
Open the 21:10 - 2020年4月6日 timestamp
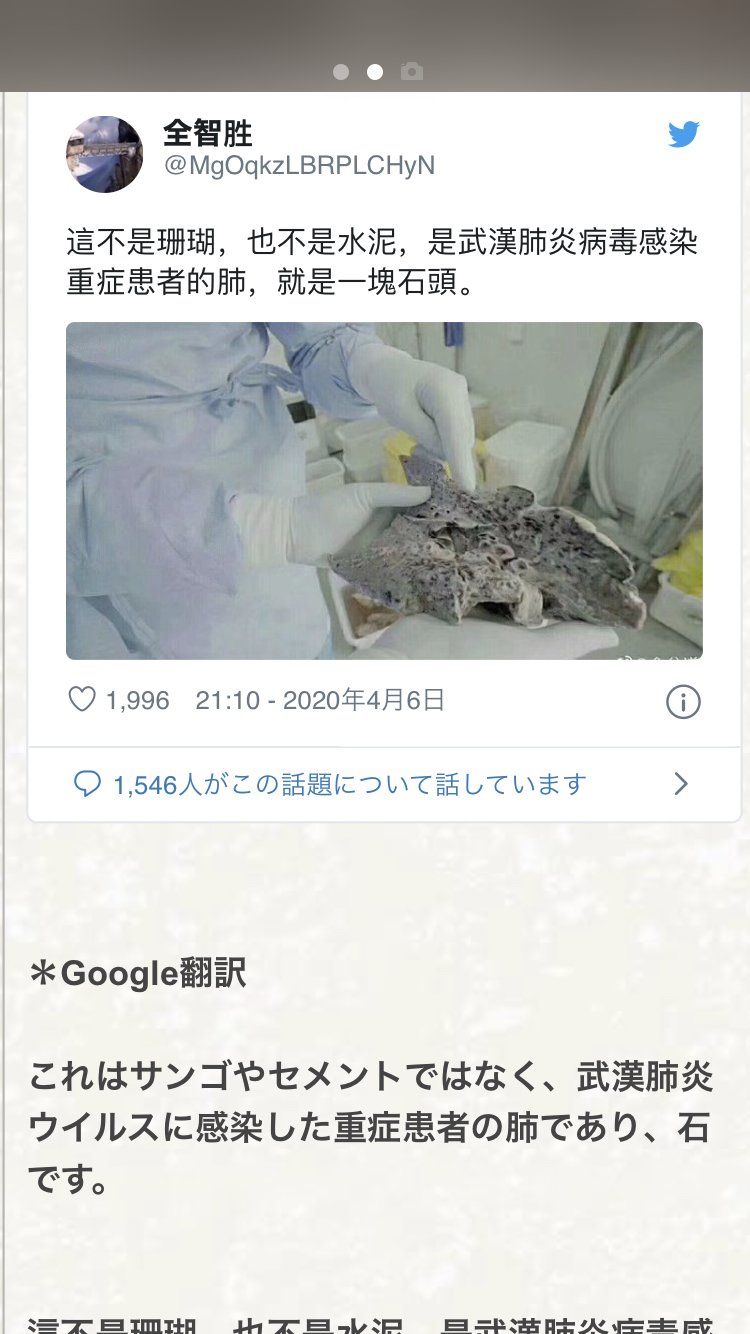click(x=320, y=700)
